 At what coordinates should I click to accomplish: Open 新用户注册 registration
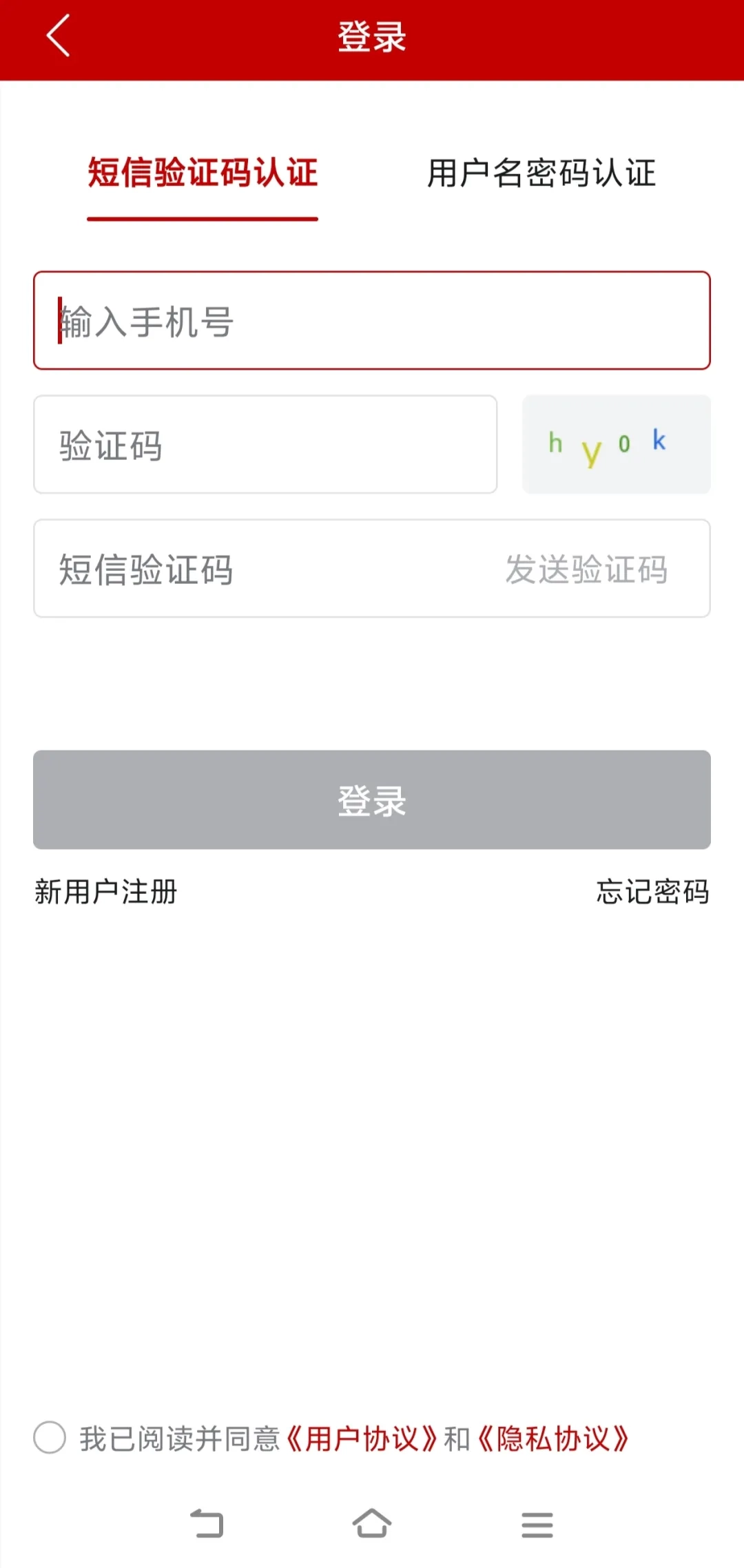coord(106,892)
